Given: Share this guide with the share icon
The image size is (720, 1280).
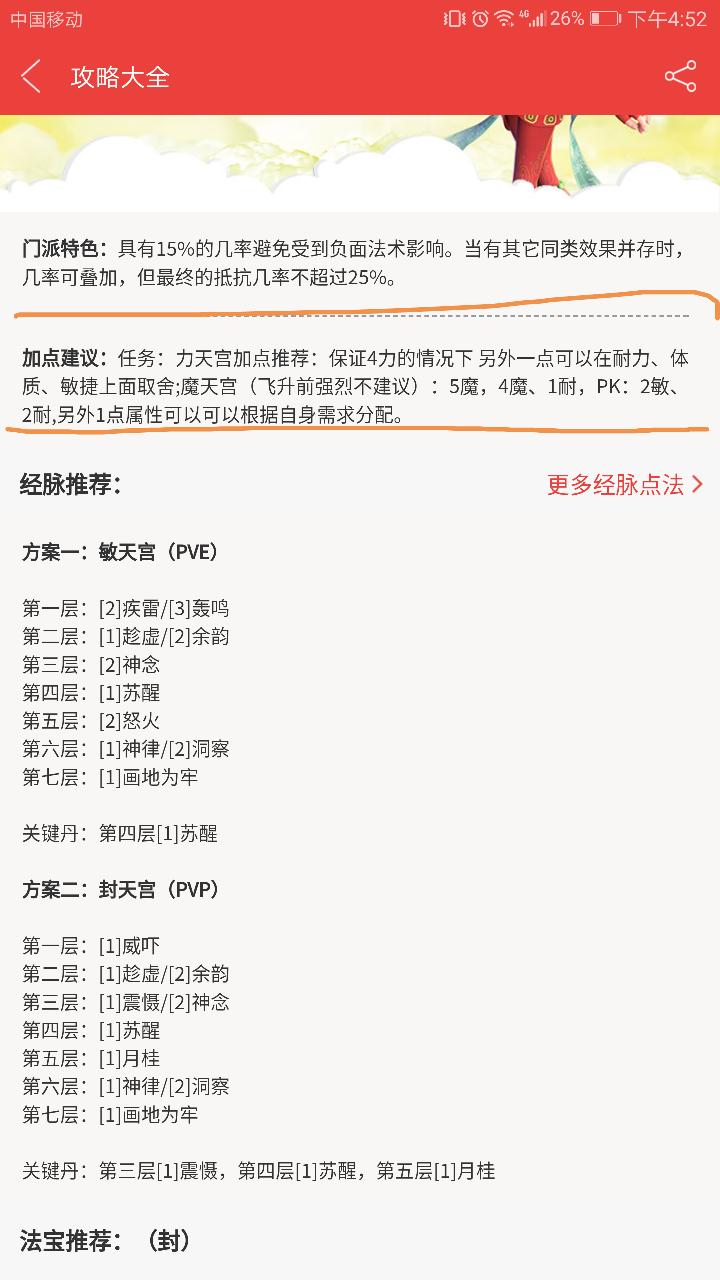Looking at the screenshot, I should pos(680,77).
